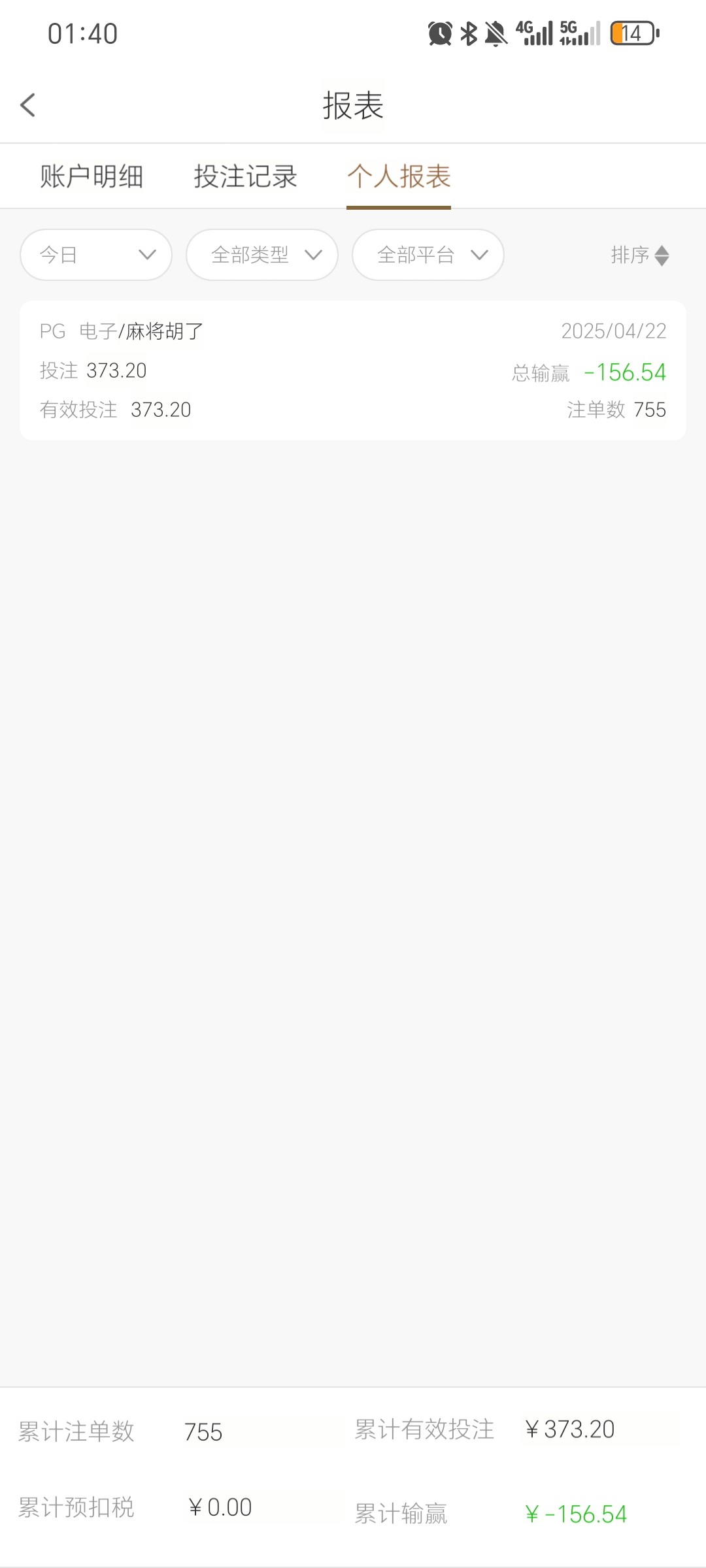The height and width of the screenshot is (1568, 706).
Task: Open the 全部平台 platform dropdown
Action: pos(428,255)
